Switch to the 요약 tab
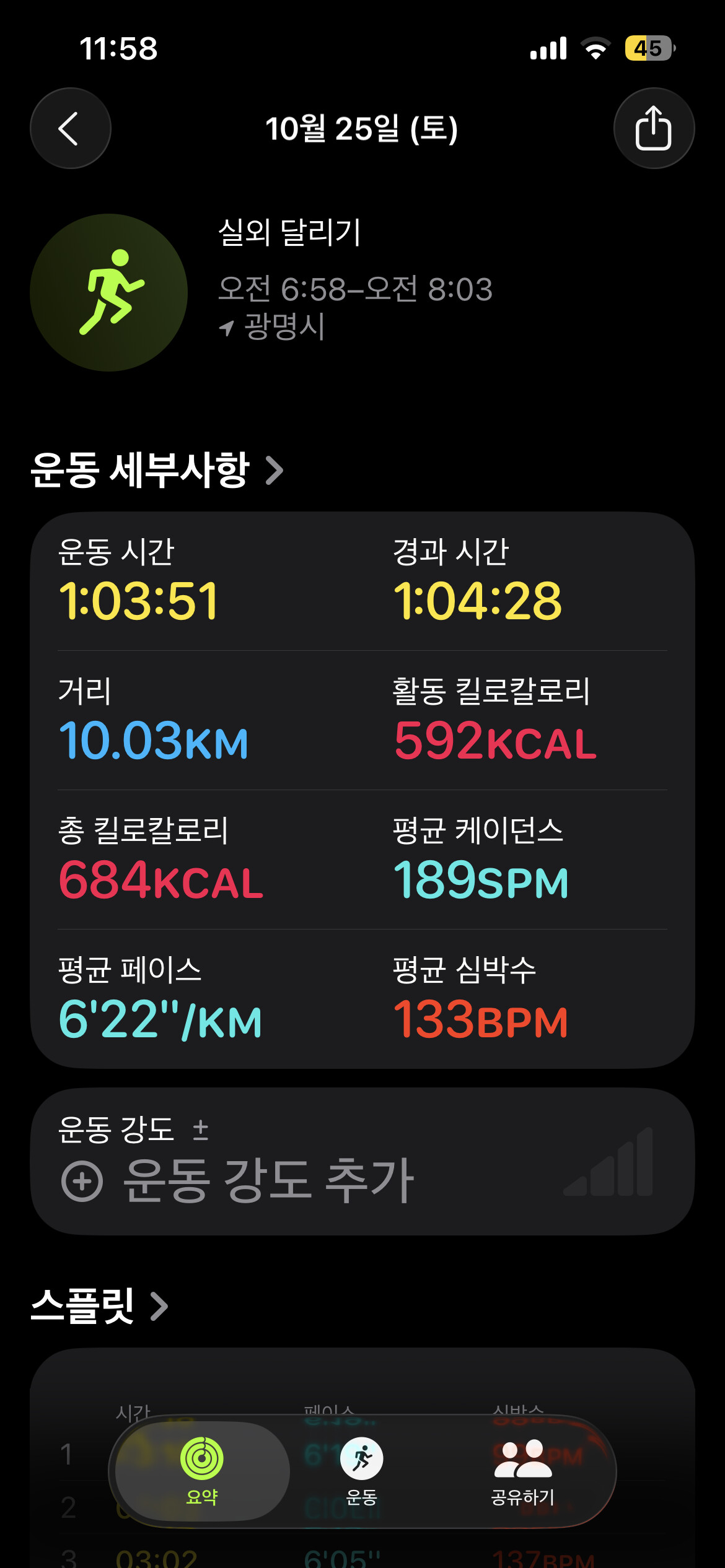 tap(202, 1471)
